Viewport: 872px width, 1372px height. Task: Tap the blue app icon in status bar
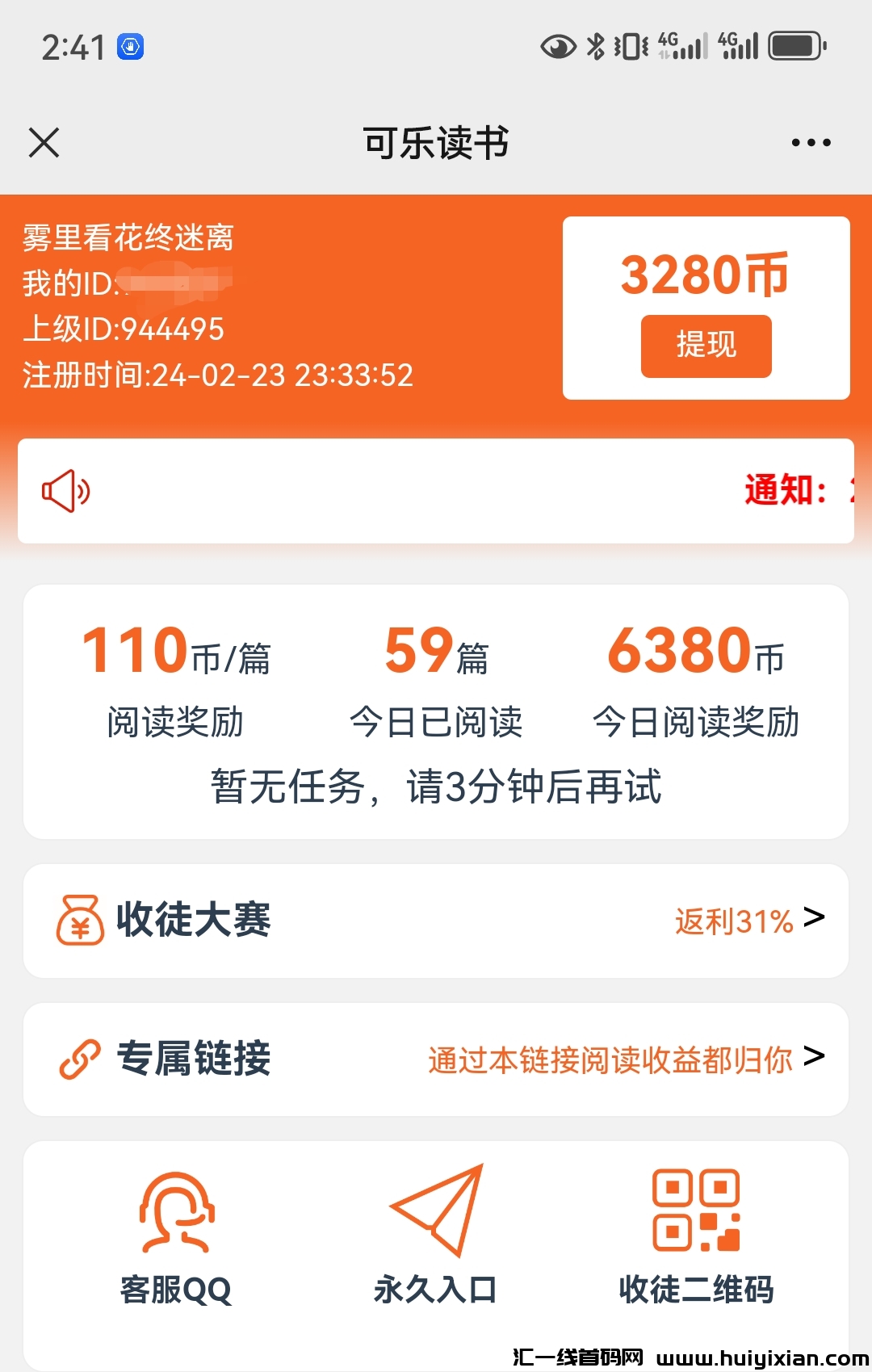coord(129,47)
